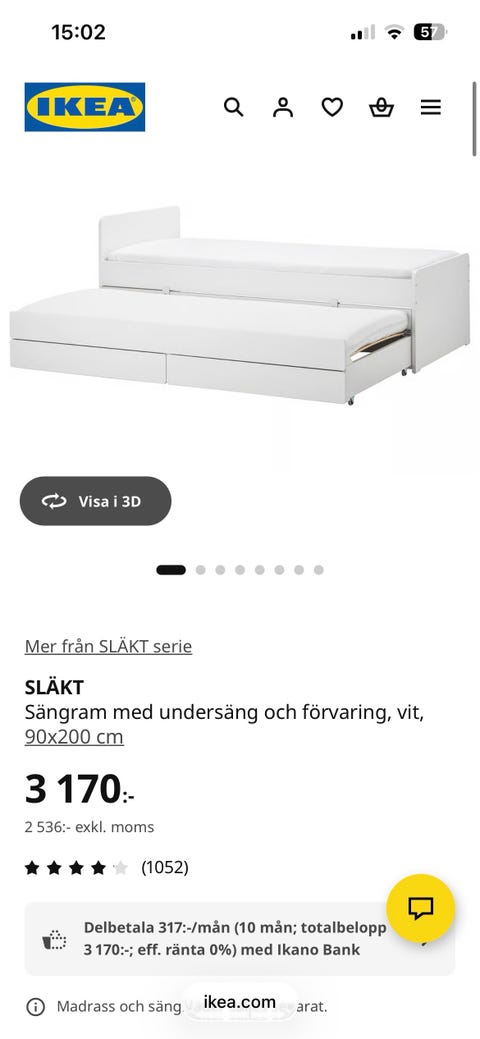This screenshot has height=1039, width=480.
Task: Go to the IKEA home page logo
Action: 85,107
